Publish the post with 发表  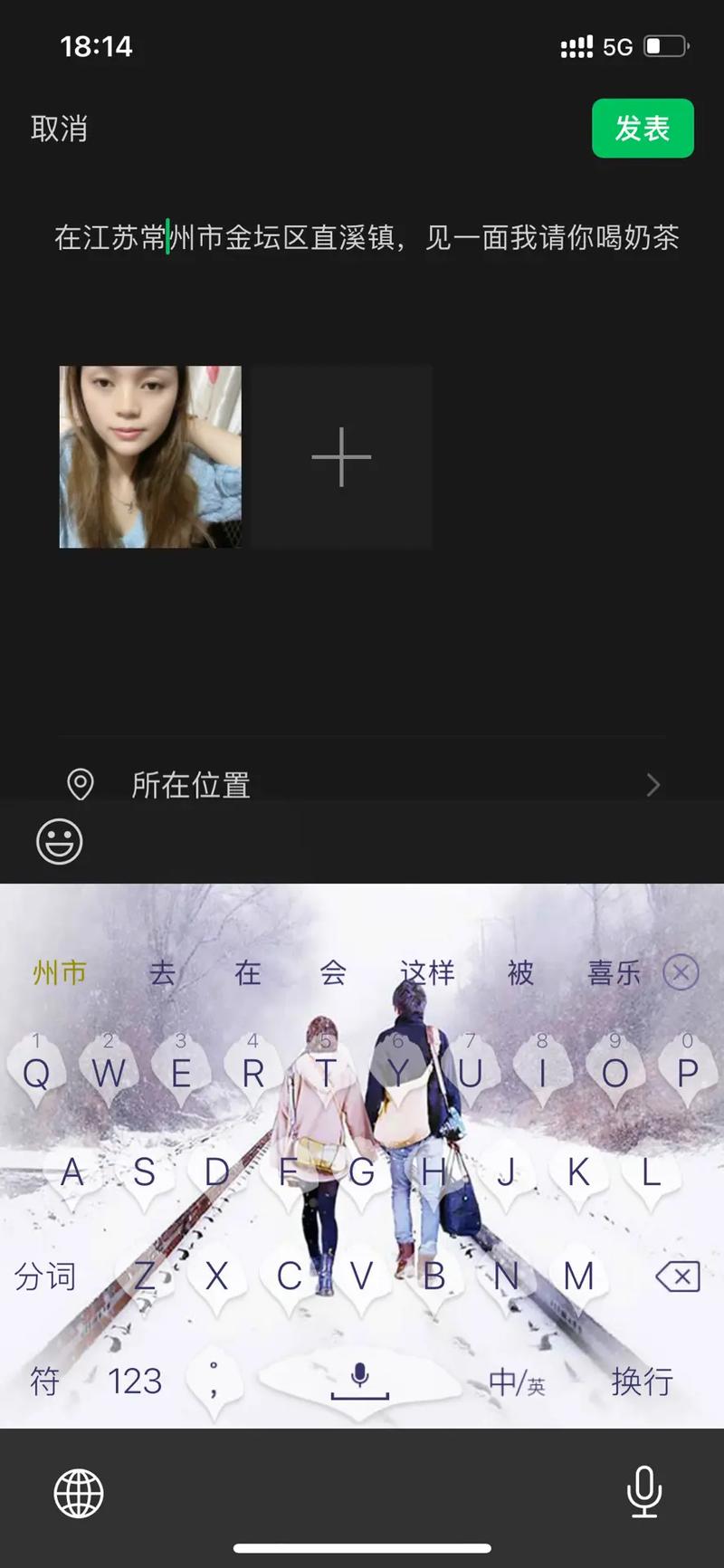[642, 129]
